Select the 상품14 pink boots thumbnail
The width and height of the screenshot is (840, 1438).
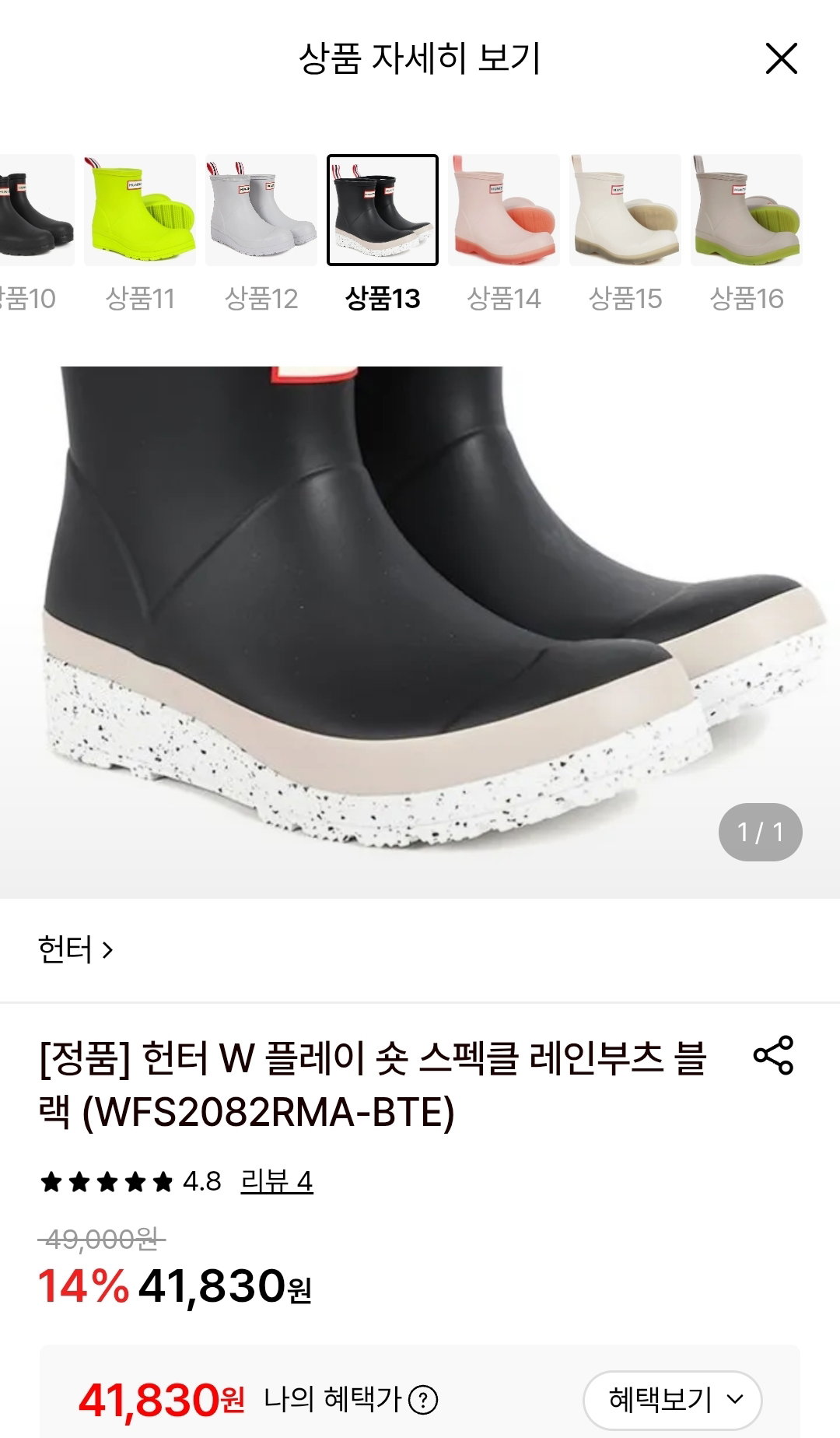(x=504, y=210)
